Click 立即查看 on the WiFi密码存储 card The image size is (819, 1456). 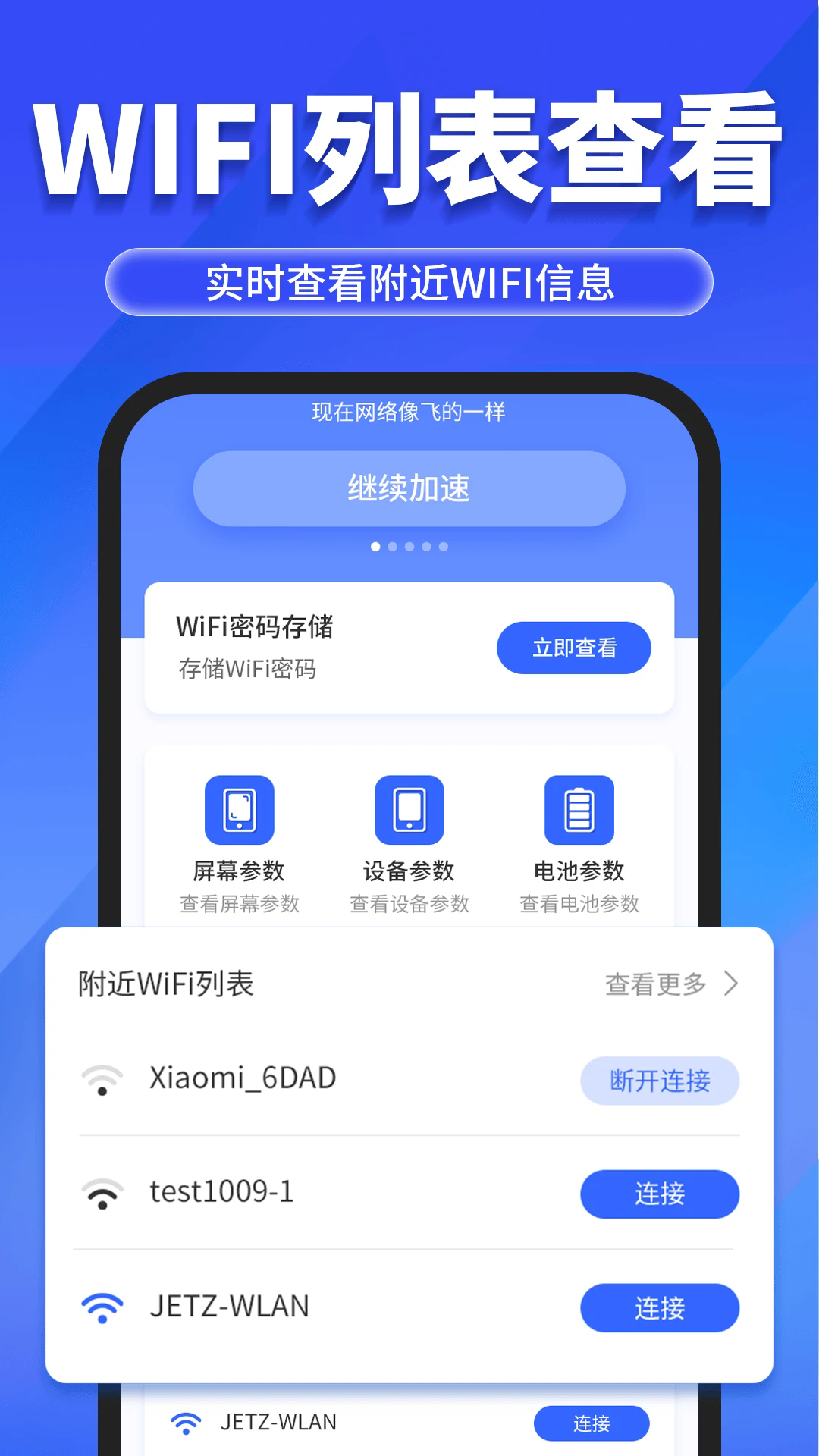tap(574, 647)
